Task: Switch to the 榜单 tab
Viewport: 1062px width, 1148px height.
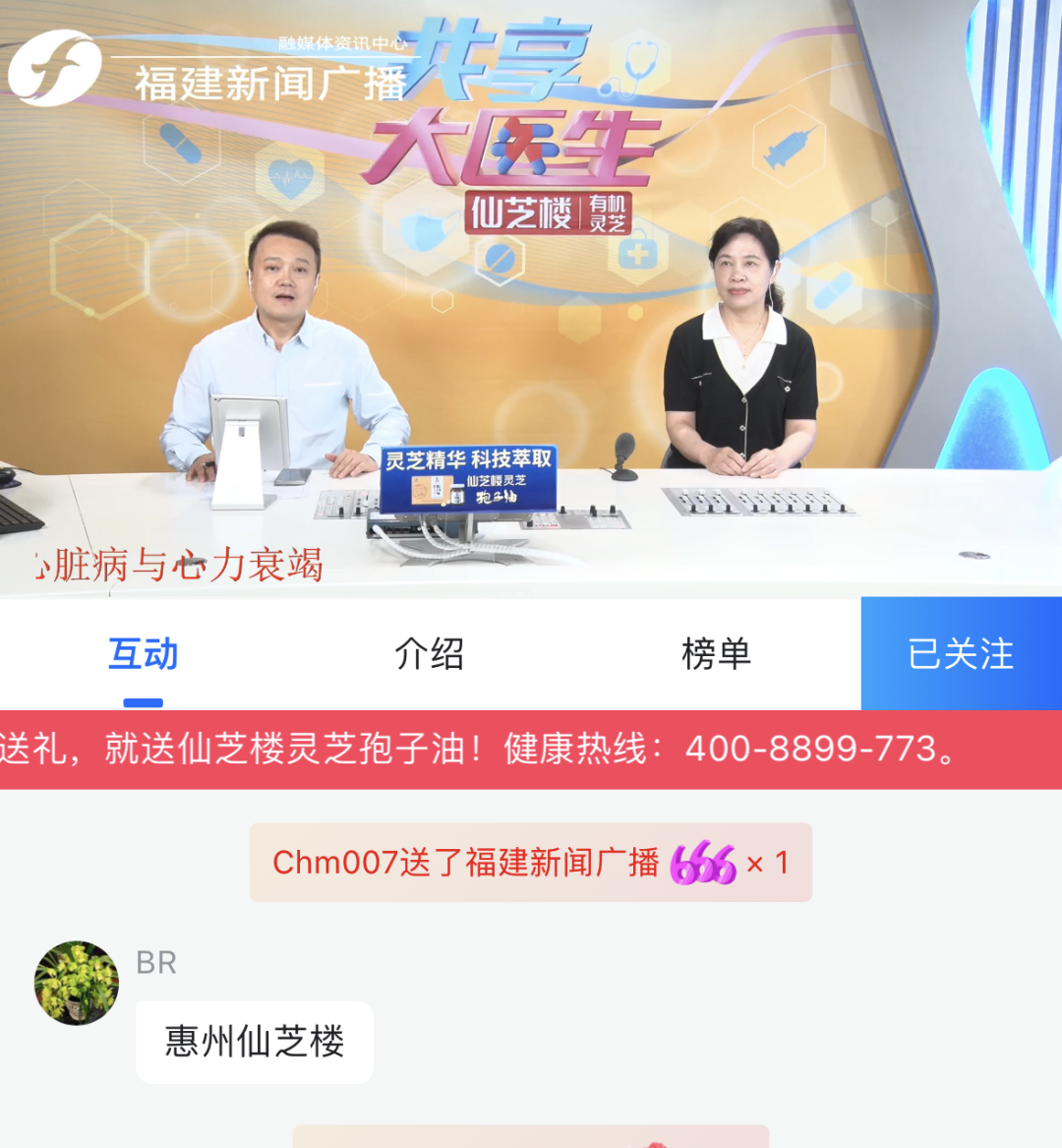Action: click(x=716, y=654)
